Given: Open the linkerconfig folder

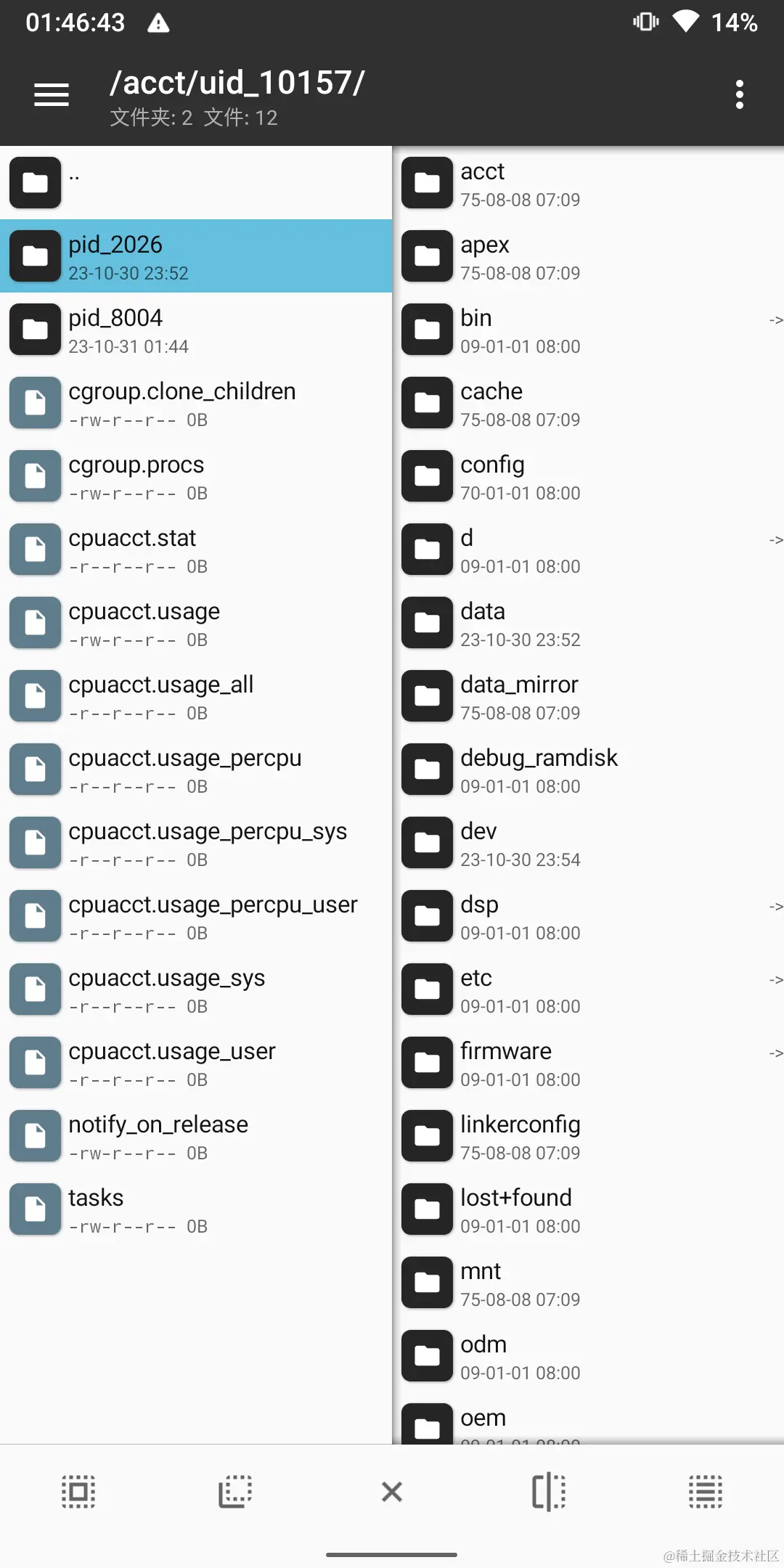Looking at the screenshot, I should pos(588,1137).
